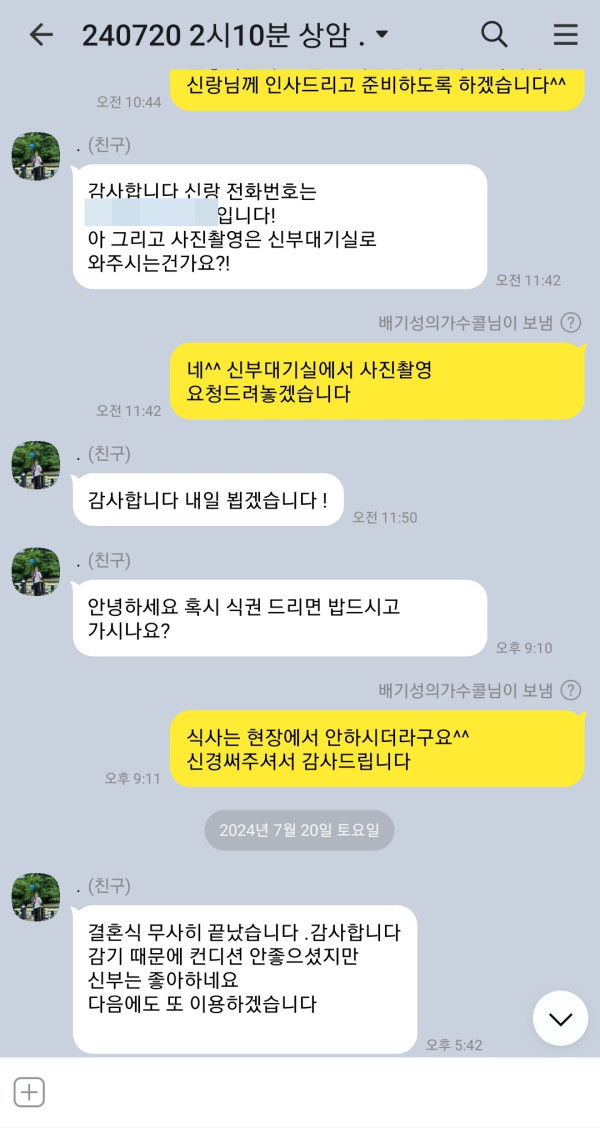The image size is (600, 1128).
Task: Jump to the latest message with the down arrow
Action: coord(560,1019)
